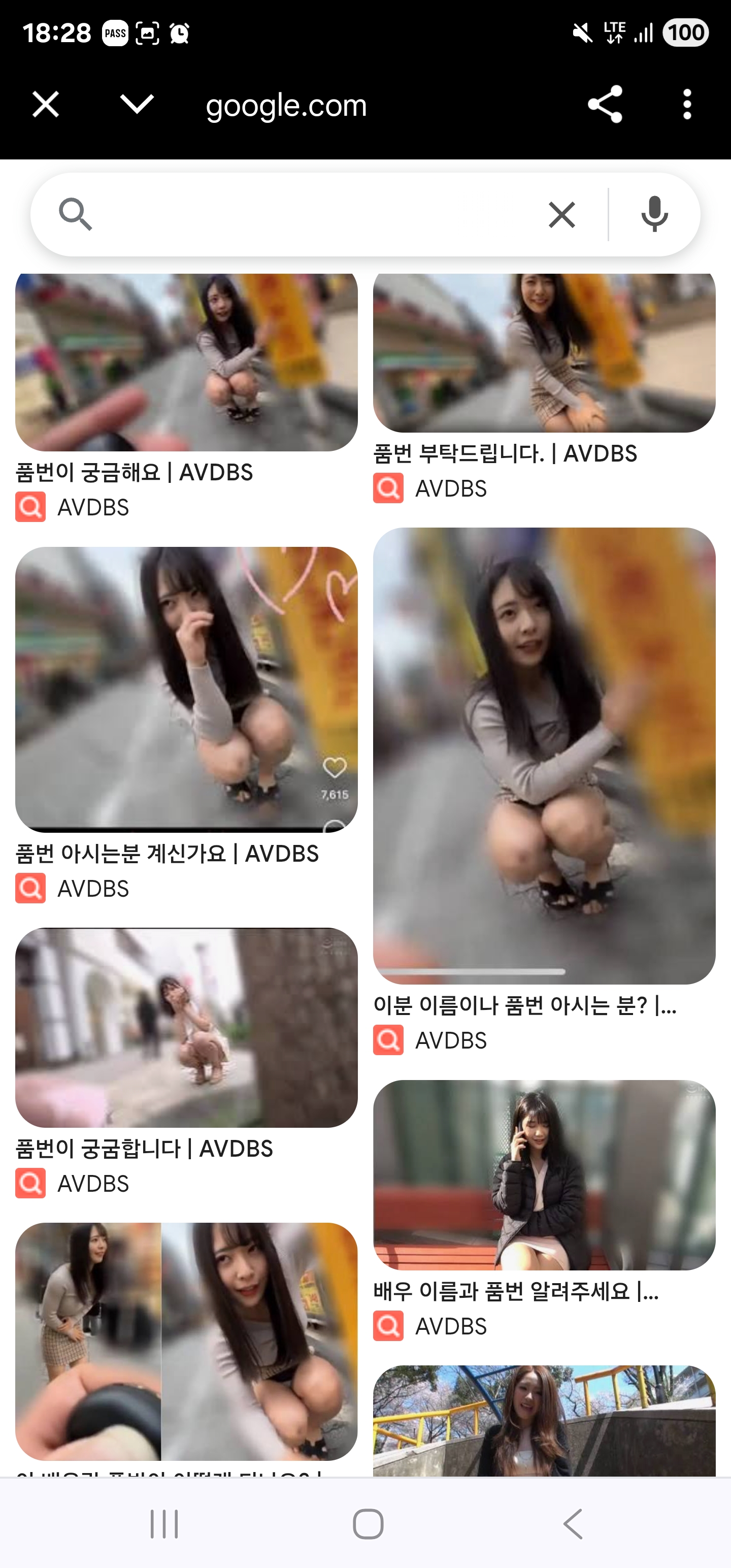Open the result 배우 이름과 품번 알려주세요
Screen dimensions: 731x1568
pos(516,1291)
